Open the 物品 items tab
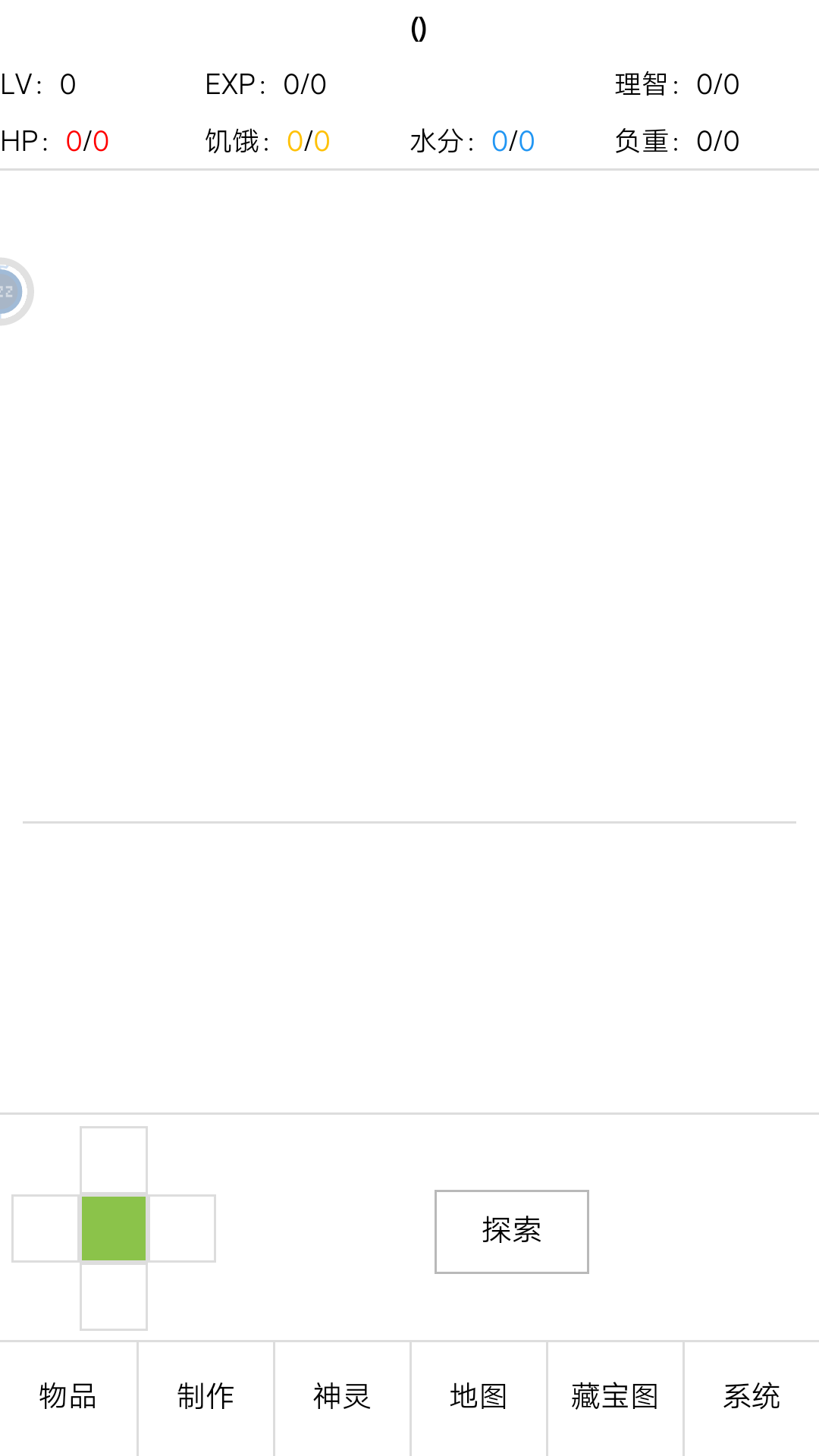Screen dimensions: 819x1456 click(x=68, y=1398)
